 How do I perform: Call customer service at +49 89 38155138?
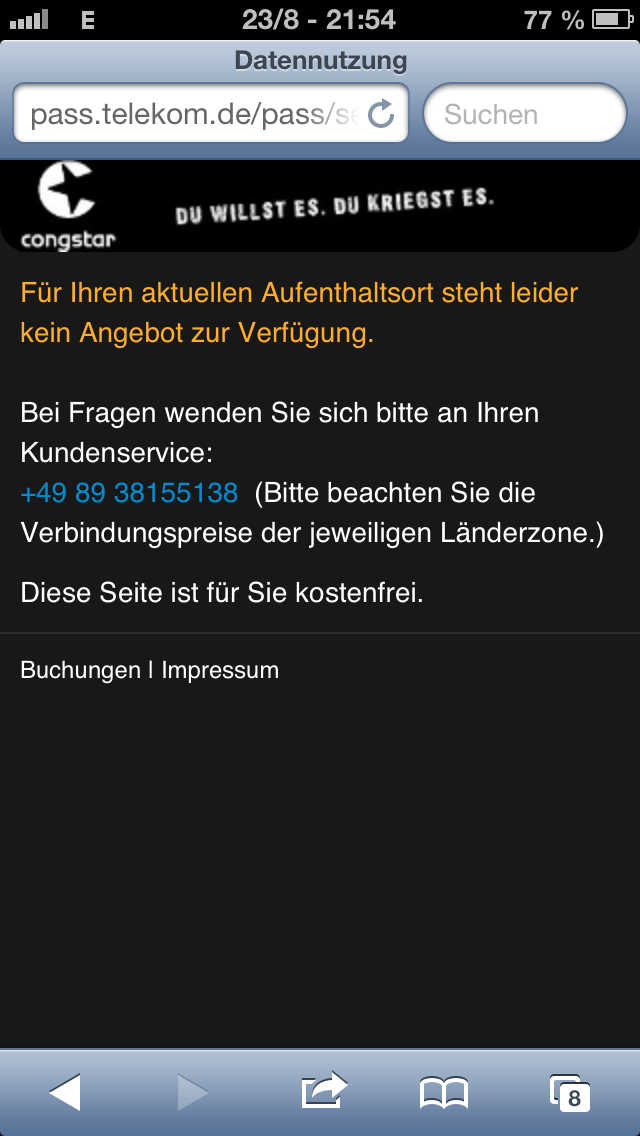[129, 493]
